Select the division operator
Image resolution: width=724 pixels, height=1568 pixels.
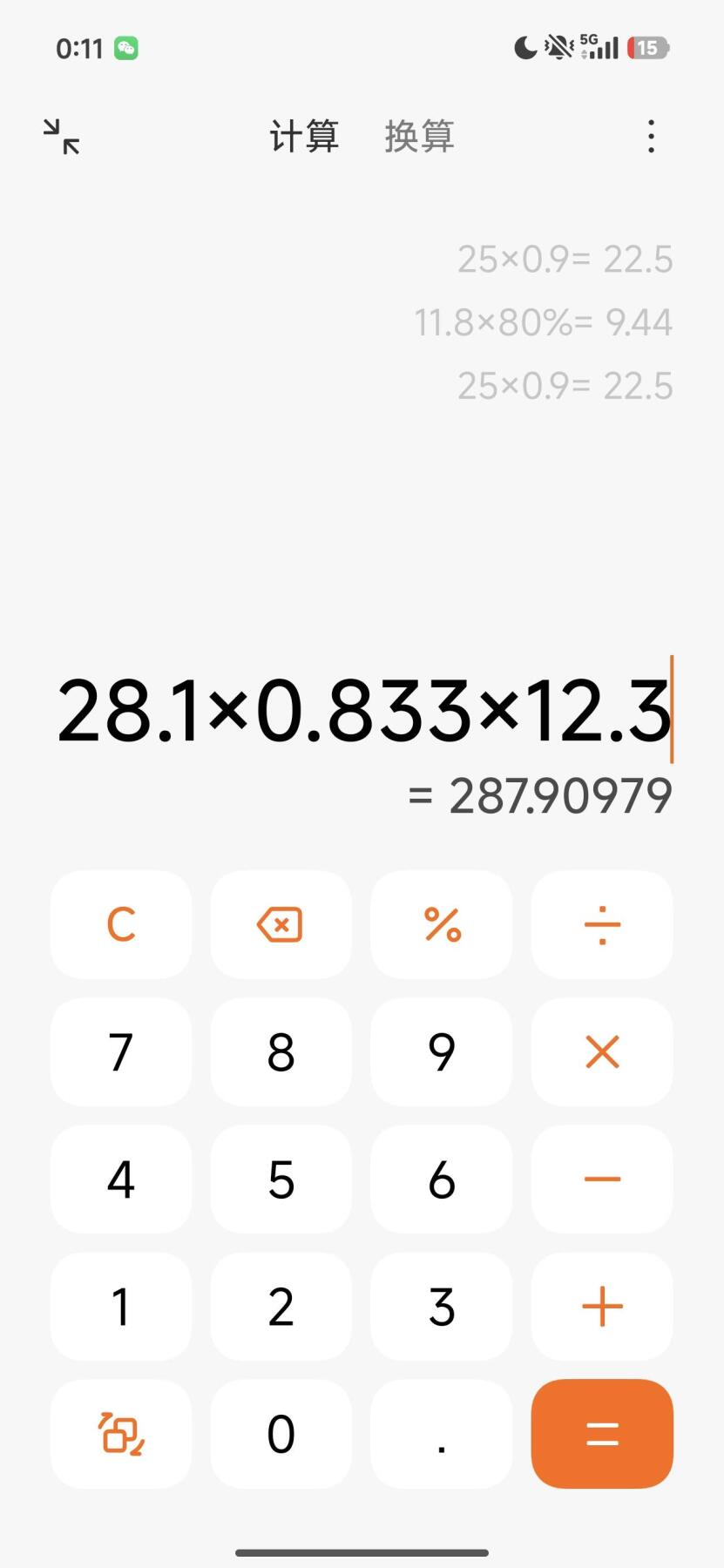pos(602,924)
